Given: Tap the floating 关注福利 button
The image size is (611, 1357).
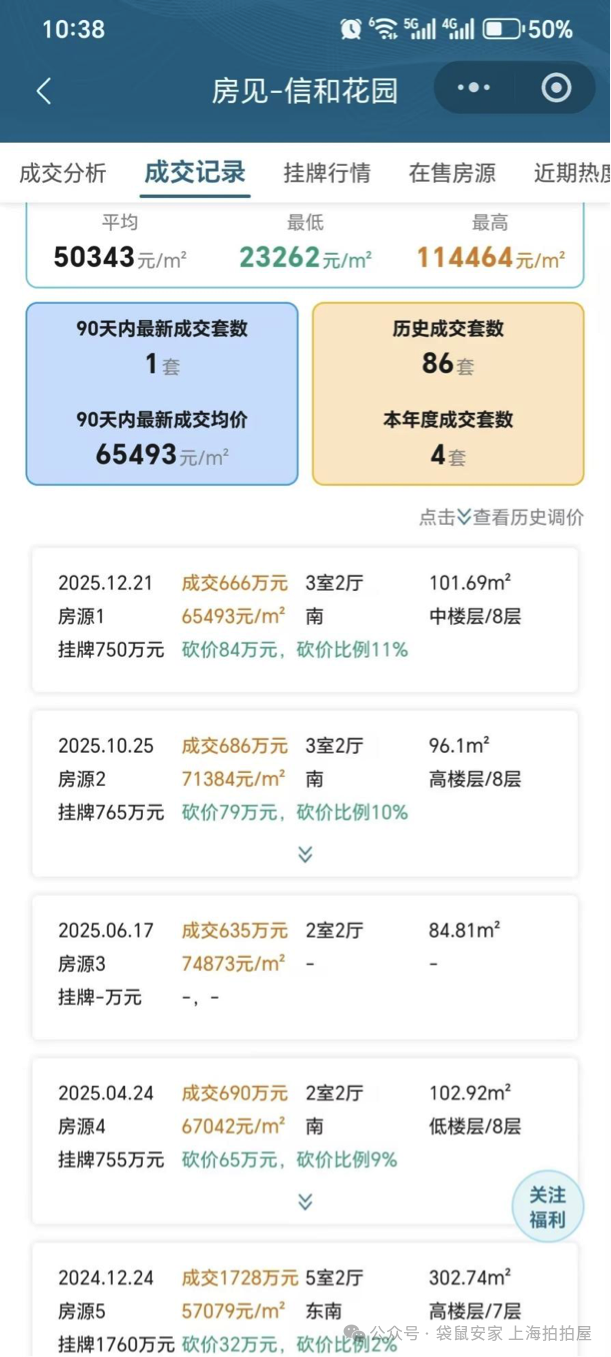Looking at the screenshot, I should click(547, 1207).
